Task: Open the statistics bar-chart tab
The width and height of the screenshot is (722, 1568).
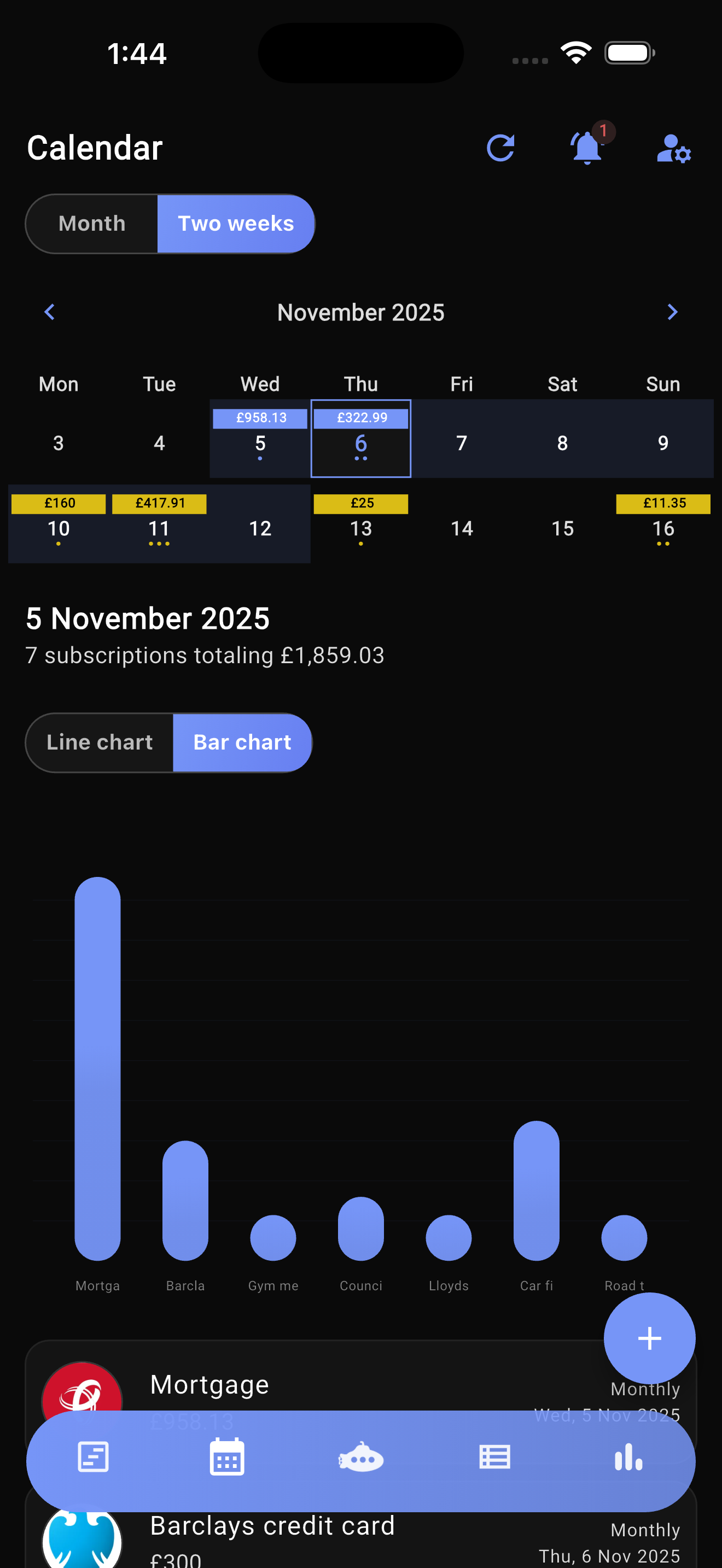Action: 628,1459
